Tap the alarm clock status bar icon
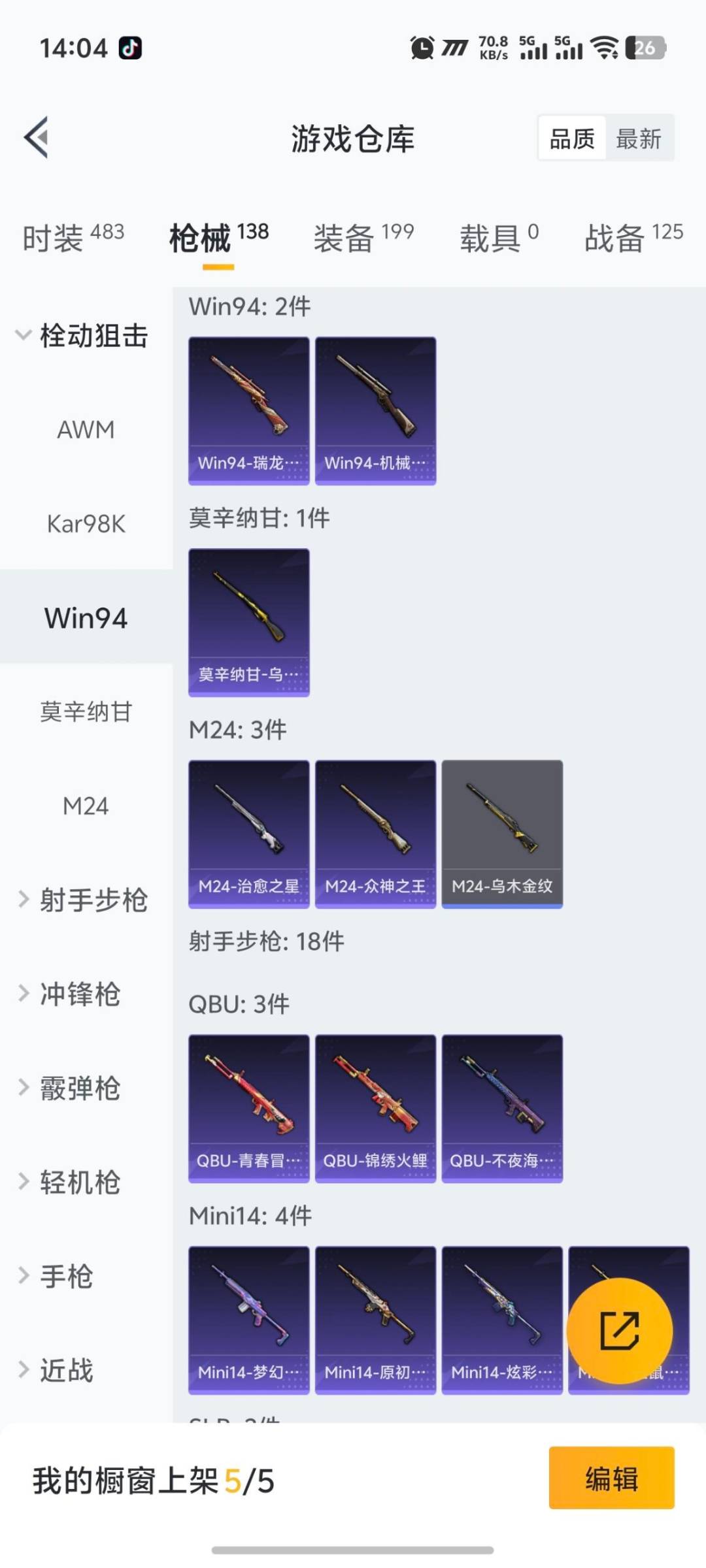This screenshot has width=706, height=1568. (x=422, y=47)
